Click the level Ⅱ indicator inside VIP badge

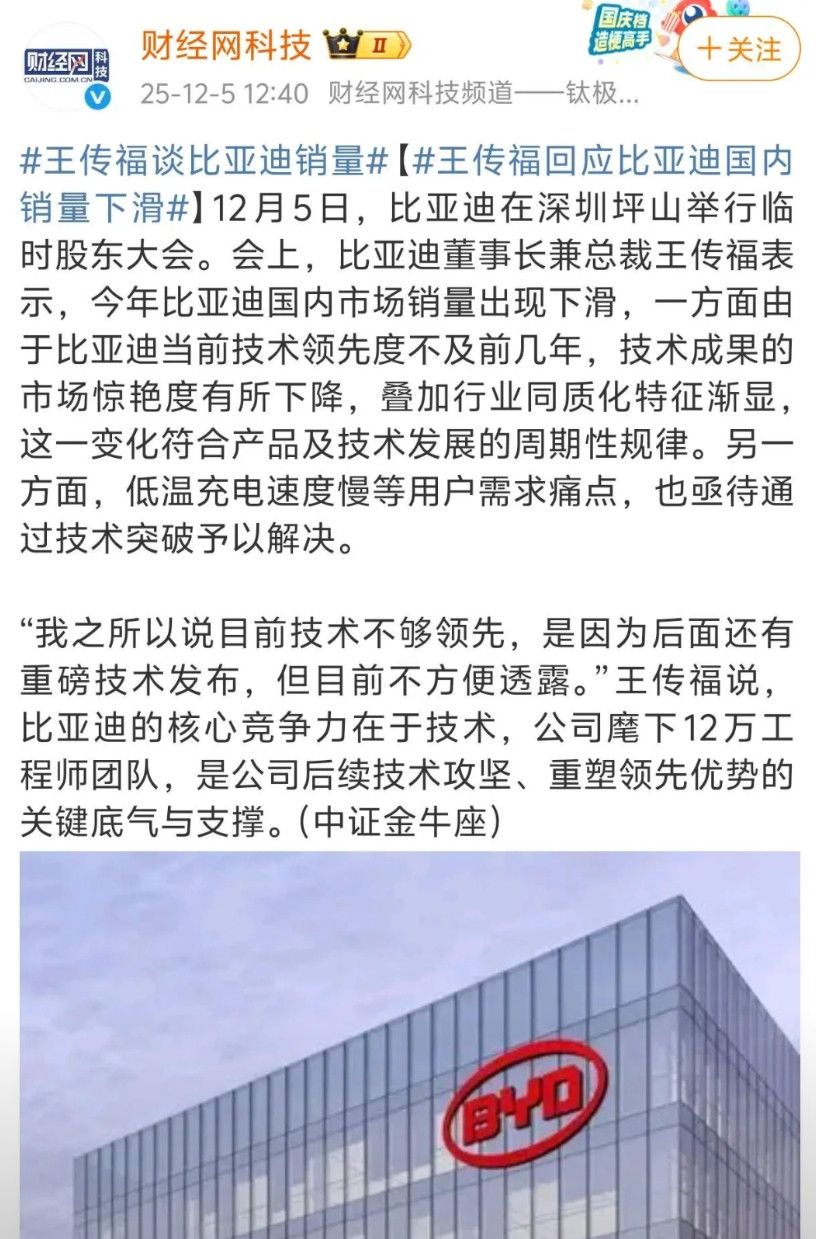381,44
